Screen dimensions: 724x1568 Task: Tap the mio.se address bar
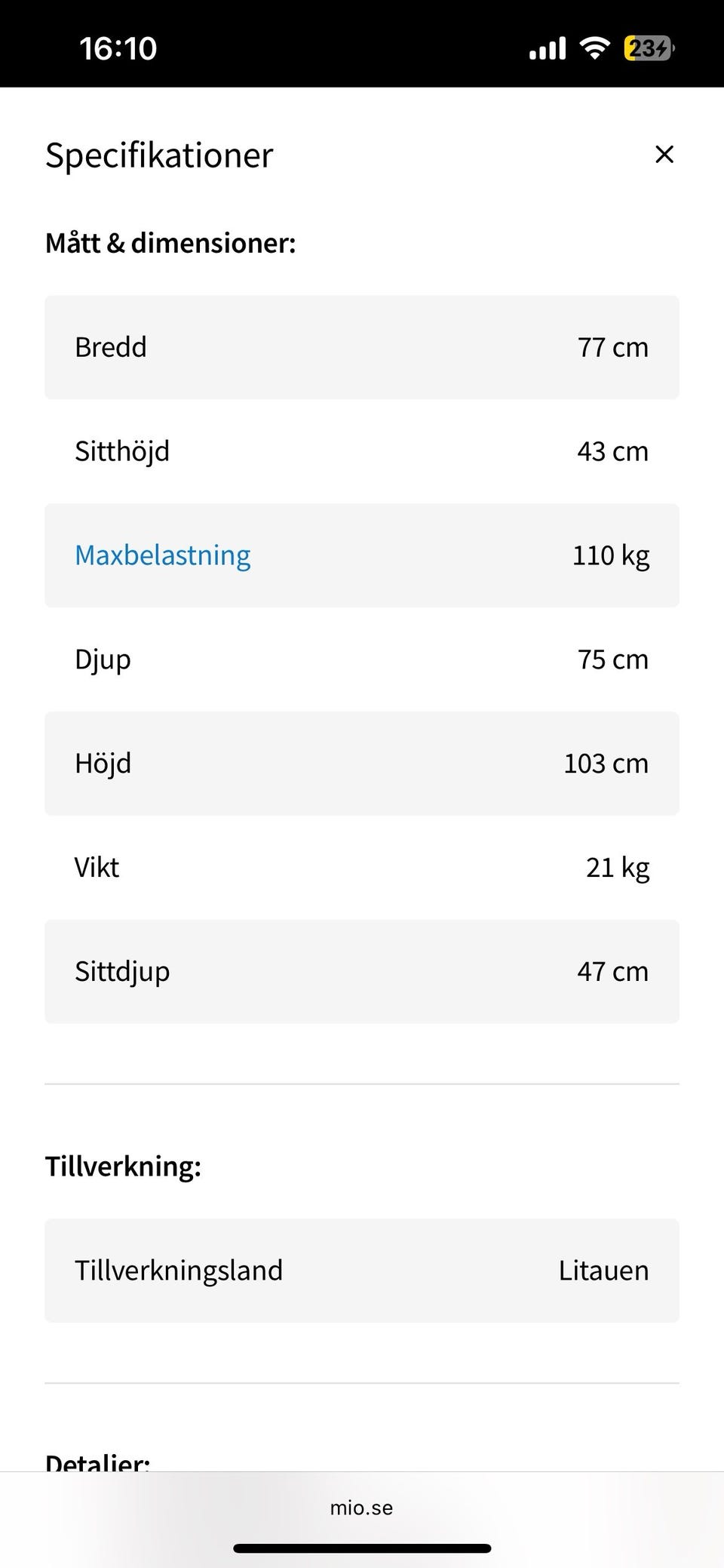coord(362,1508)
